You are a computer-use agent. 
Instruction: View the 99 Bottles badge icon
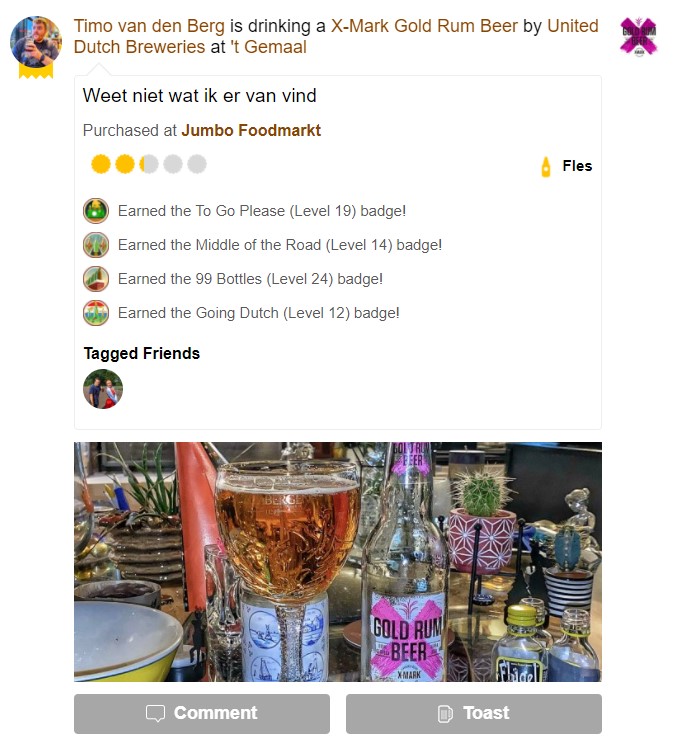click(96, 279)
